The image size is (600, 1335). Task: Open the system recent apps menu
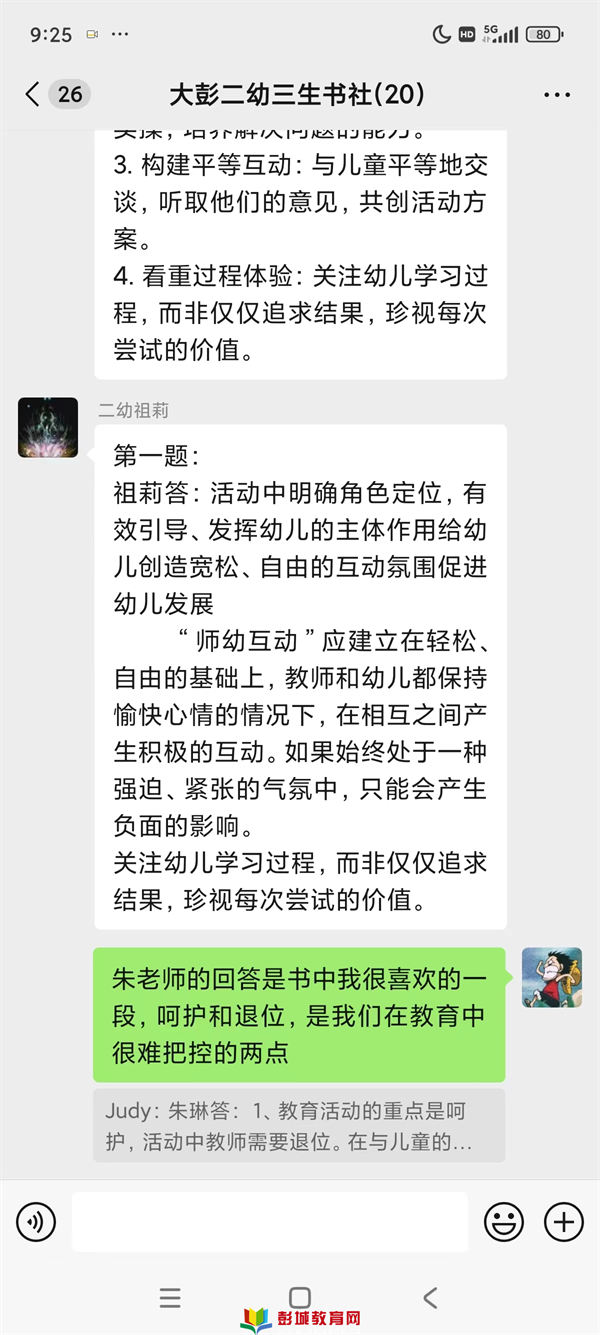pyautogui.click(x=170, y=1298)
